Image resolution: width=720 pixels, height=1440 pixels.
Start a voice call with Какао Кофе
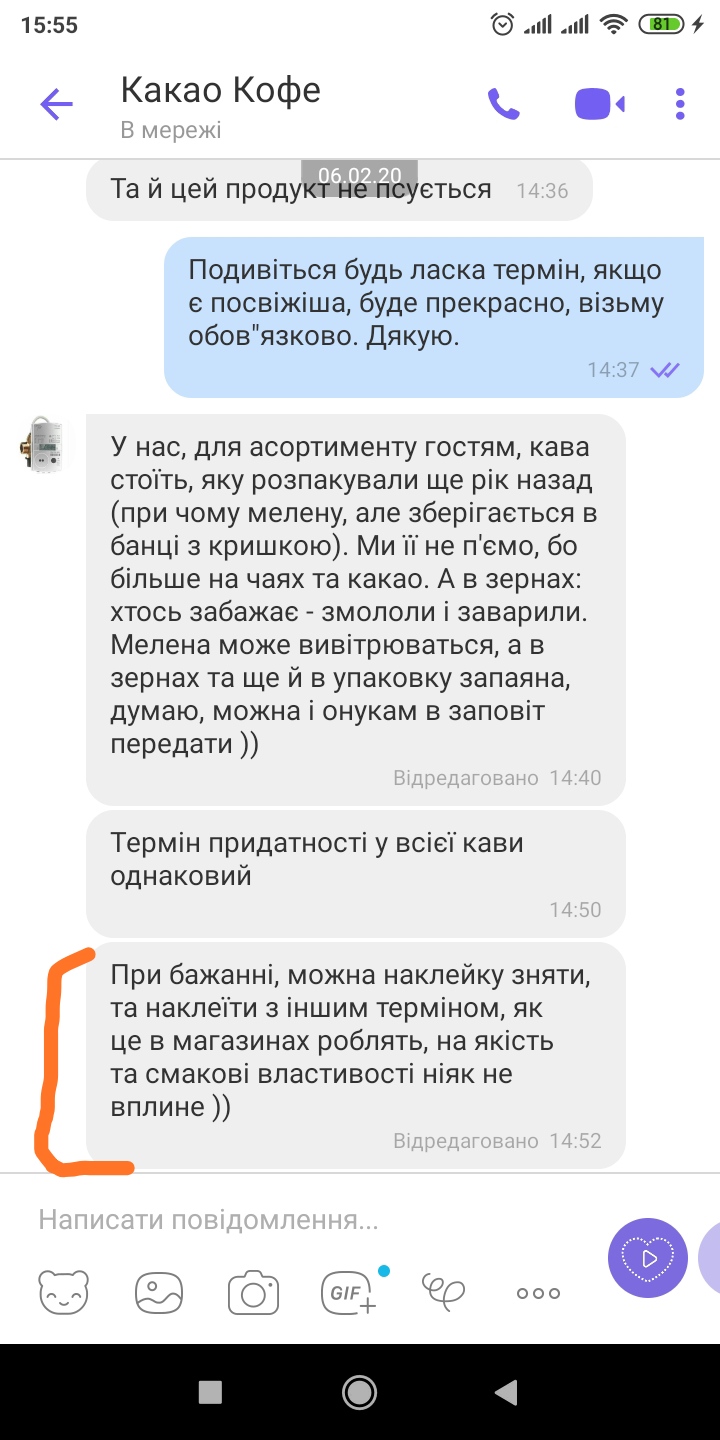(x=503, y=104)
